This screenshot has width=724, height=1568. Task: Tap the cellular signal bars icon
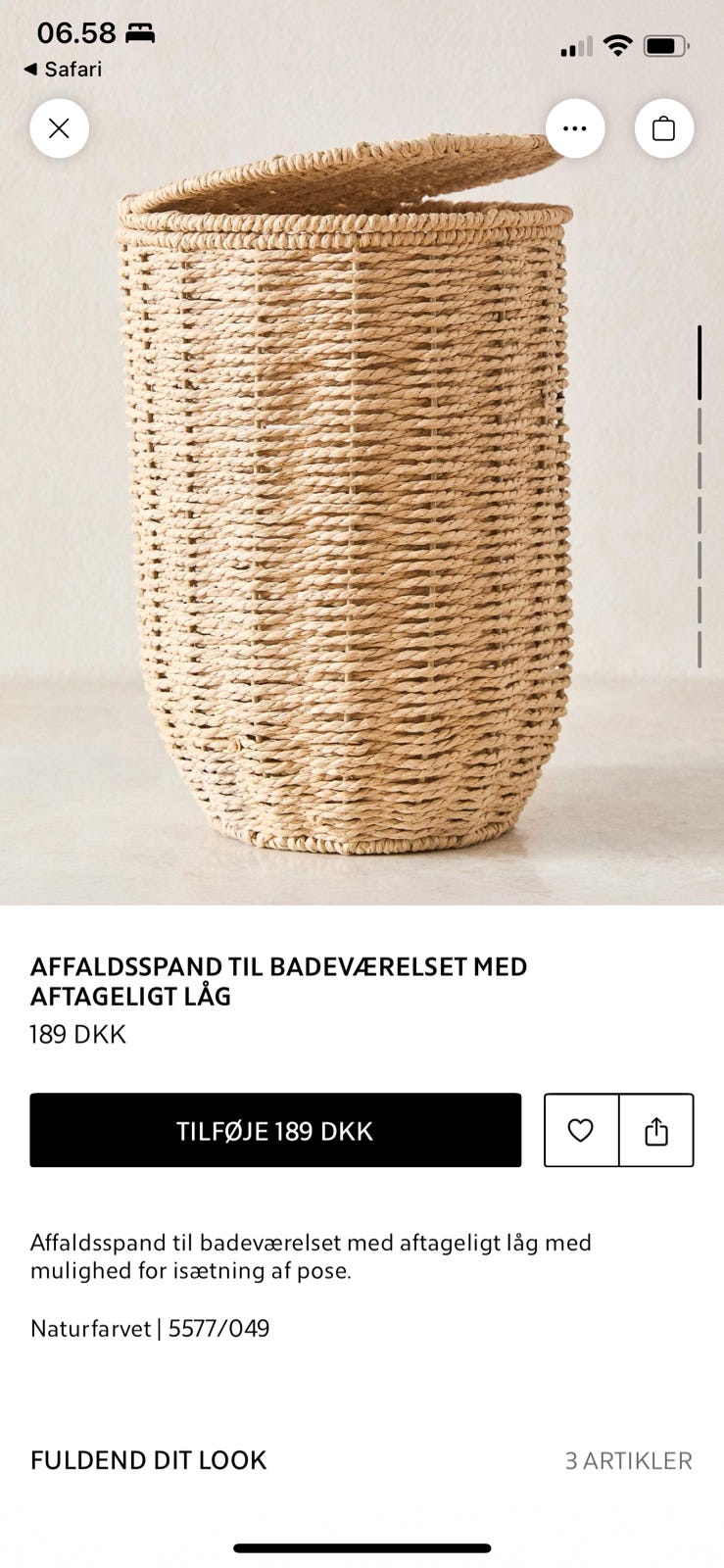[577, 43]
